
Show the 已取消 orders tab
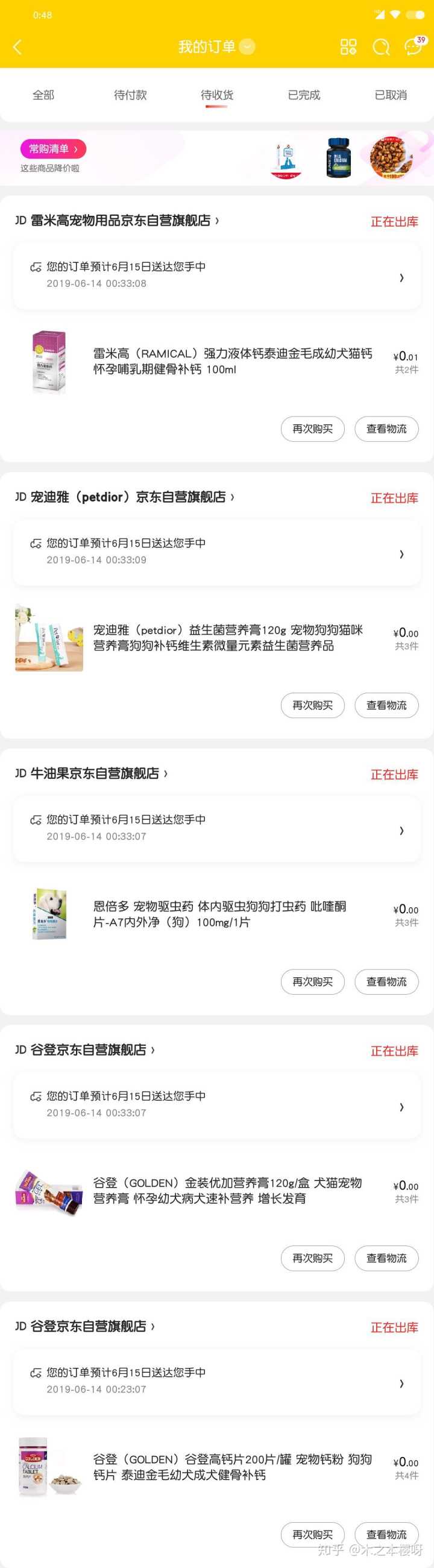tap(391, 95)
